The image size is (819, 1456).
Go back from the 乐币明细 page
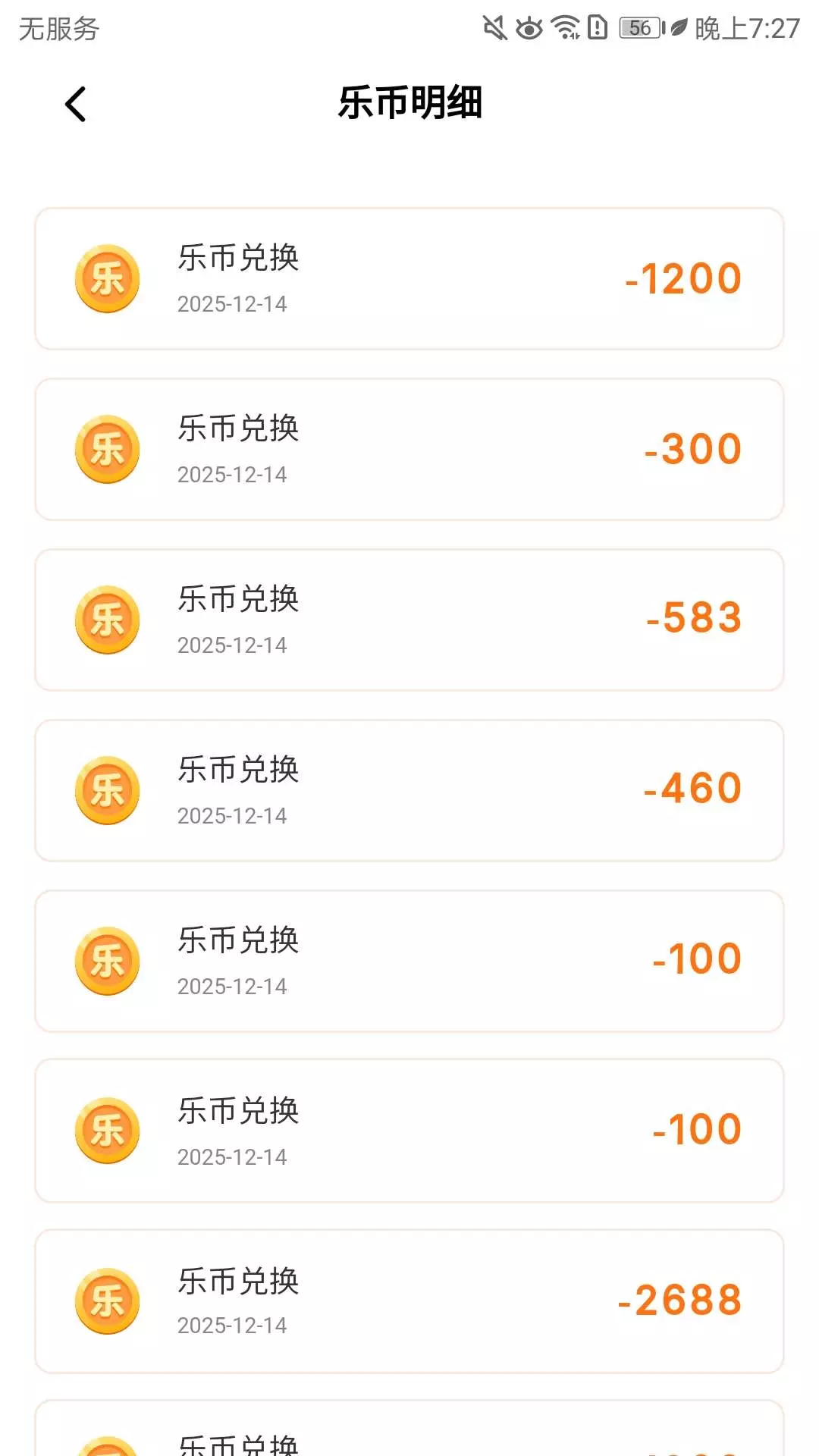(75, 104)
